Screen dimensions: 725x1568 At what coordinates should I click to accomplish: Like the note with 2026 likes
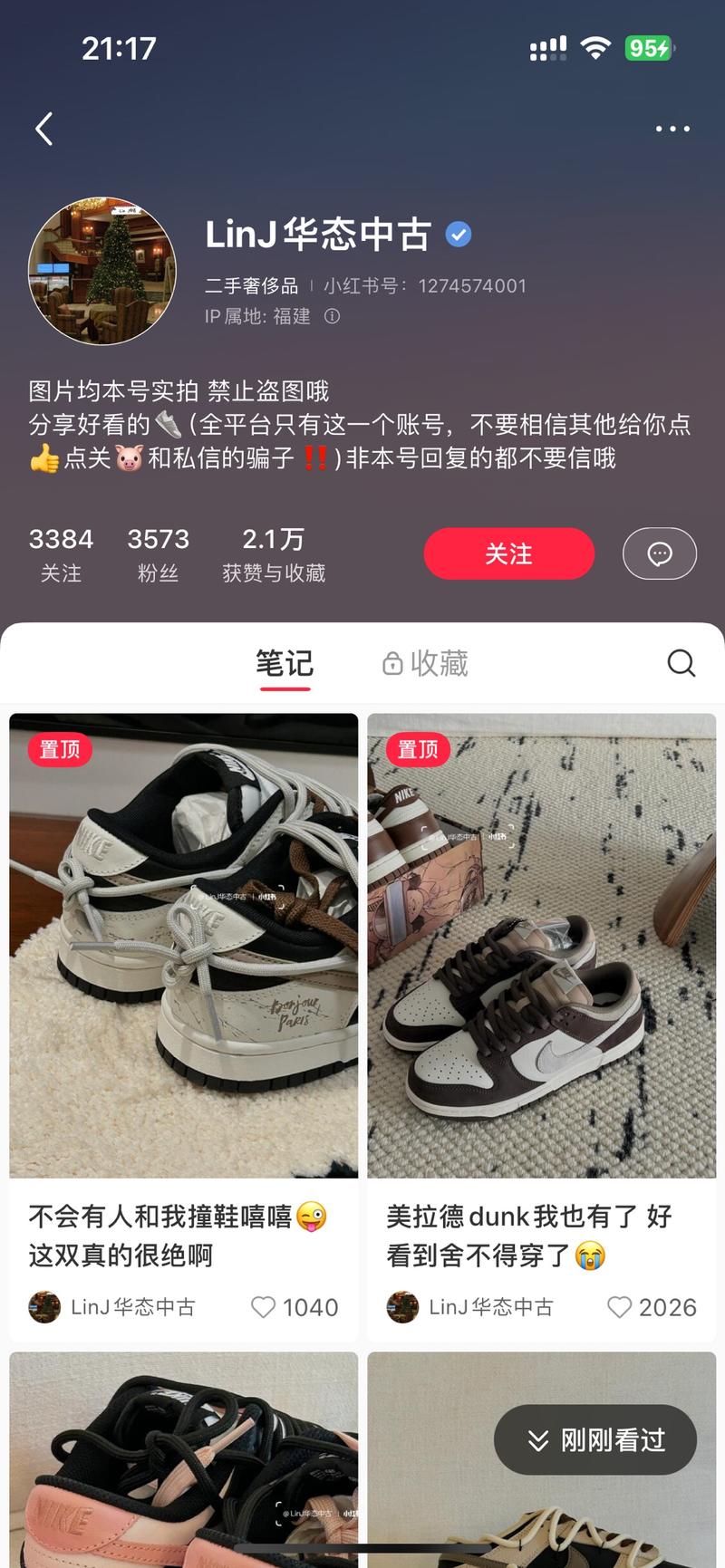point(620,1307)
